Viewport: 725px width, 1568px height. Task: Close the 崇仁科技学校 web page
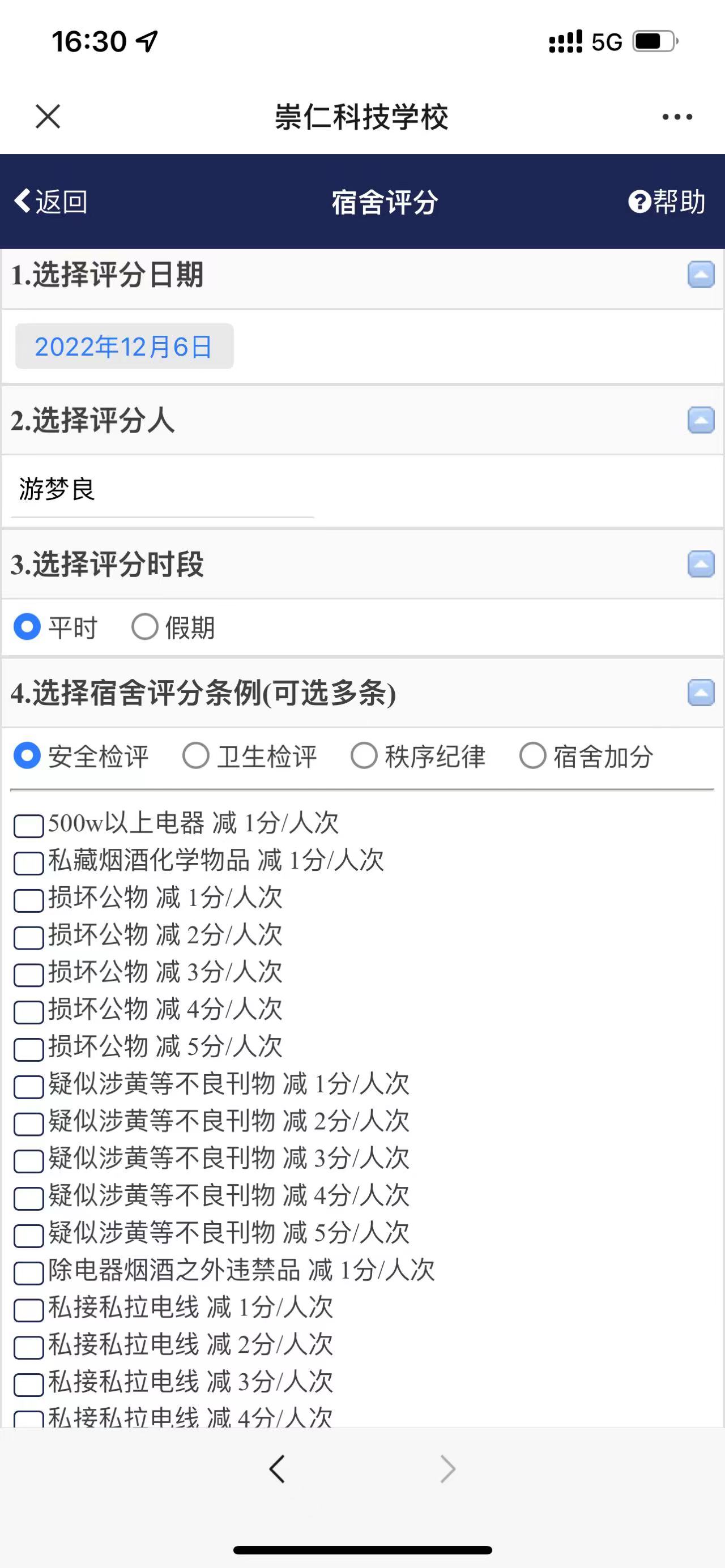[48, 116]
